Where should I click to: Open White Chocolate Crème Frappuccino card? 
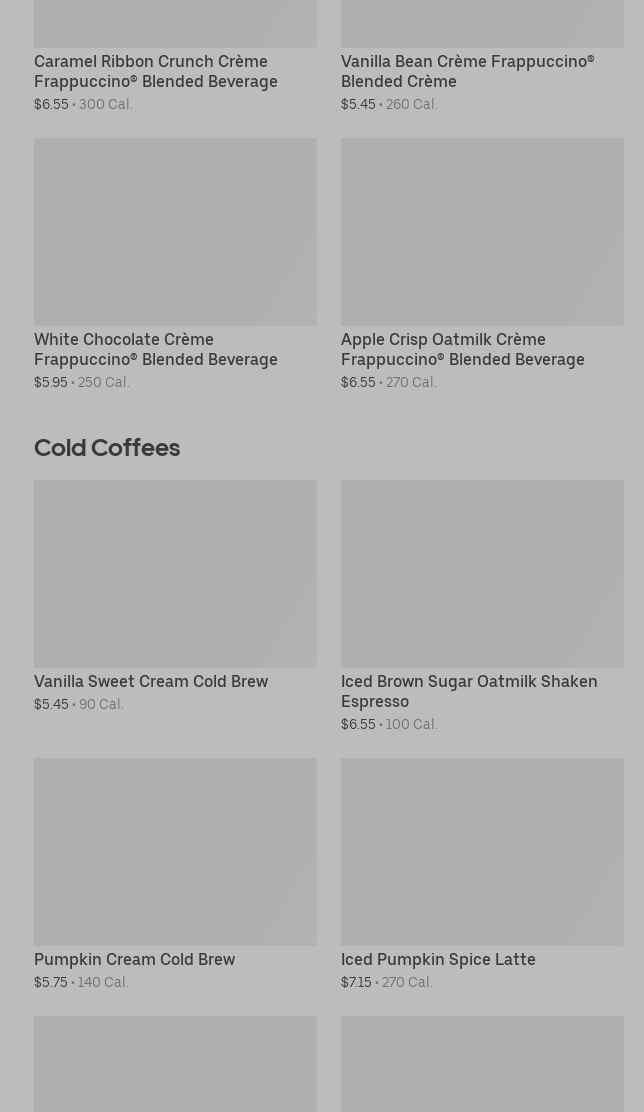[x=175, y=265]
